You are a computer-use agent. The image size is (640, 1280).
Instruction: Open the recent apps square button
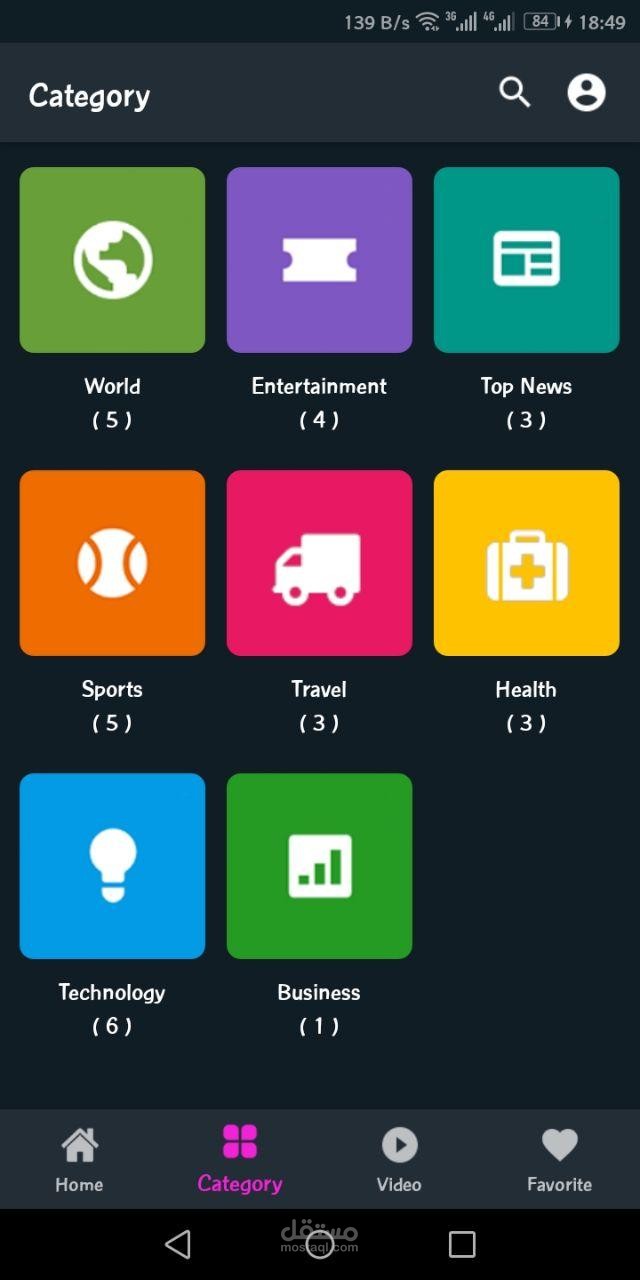click(x=462, y=1244)
